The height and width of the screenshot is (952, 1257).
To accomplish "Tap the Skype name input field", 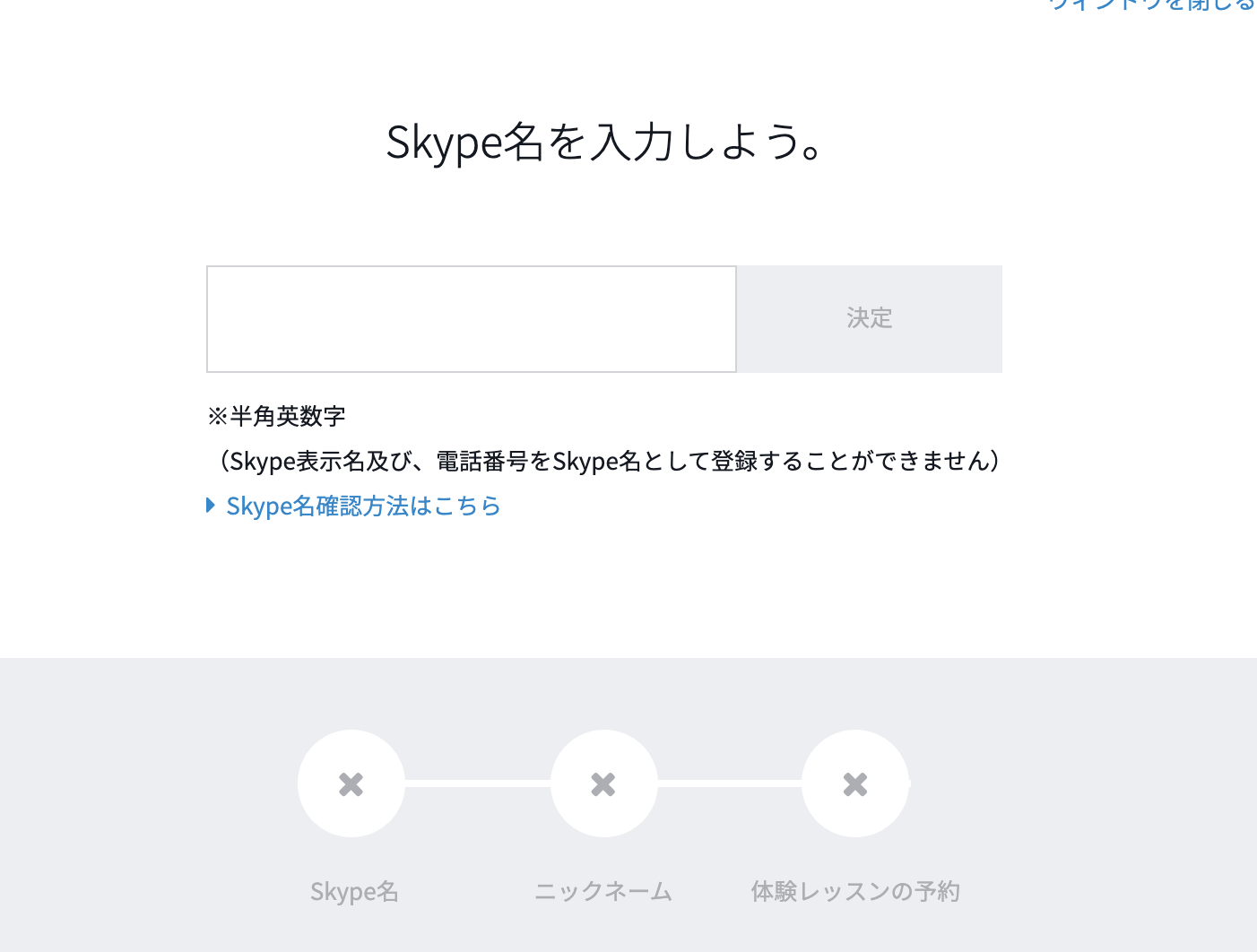I will click(x=471, y=319).
